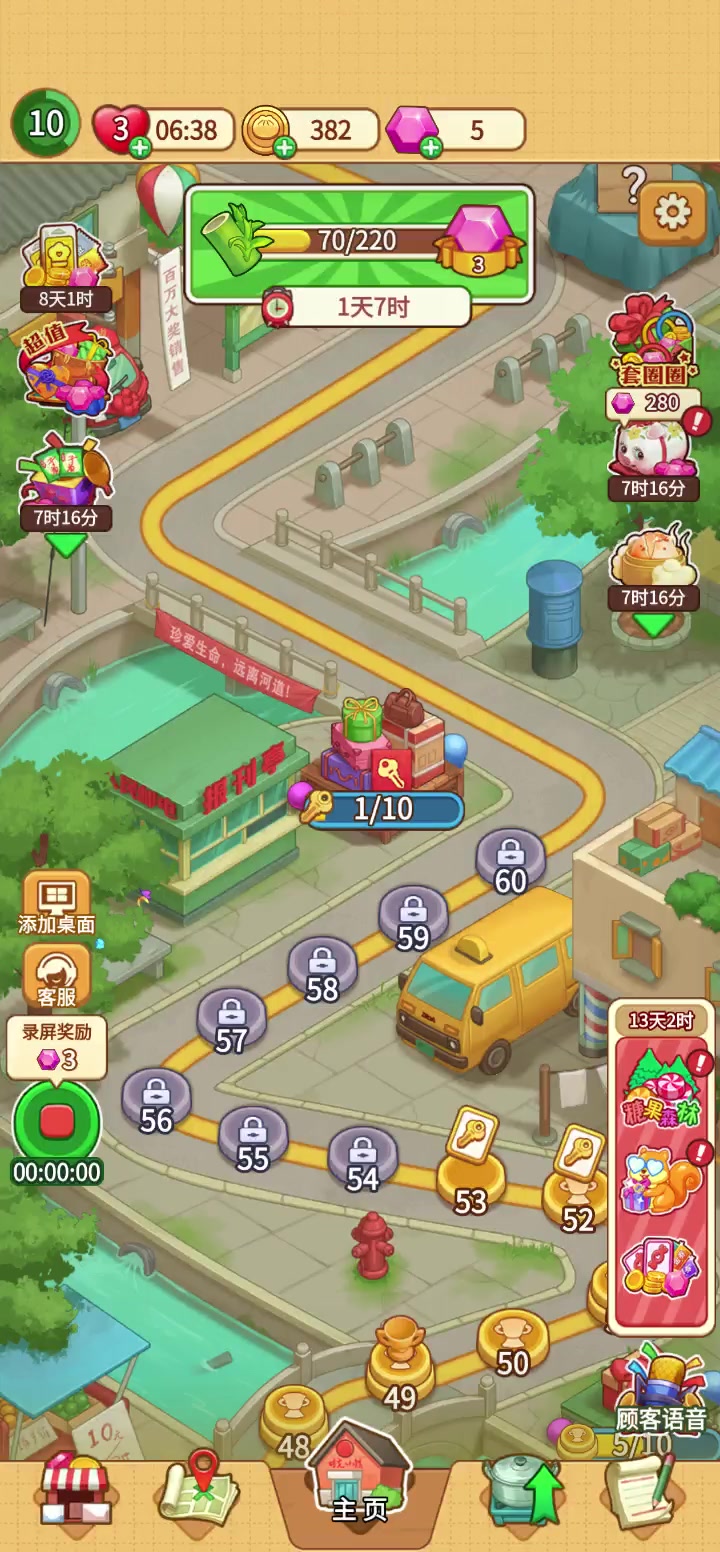Add more hearts via plus icon
This screenshot has height=1552, width=720.
[140, 148]
